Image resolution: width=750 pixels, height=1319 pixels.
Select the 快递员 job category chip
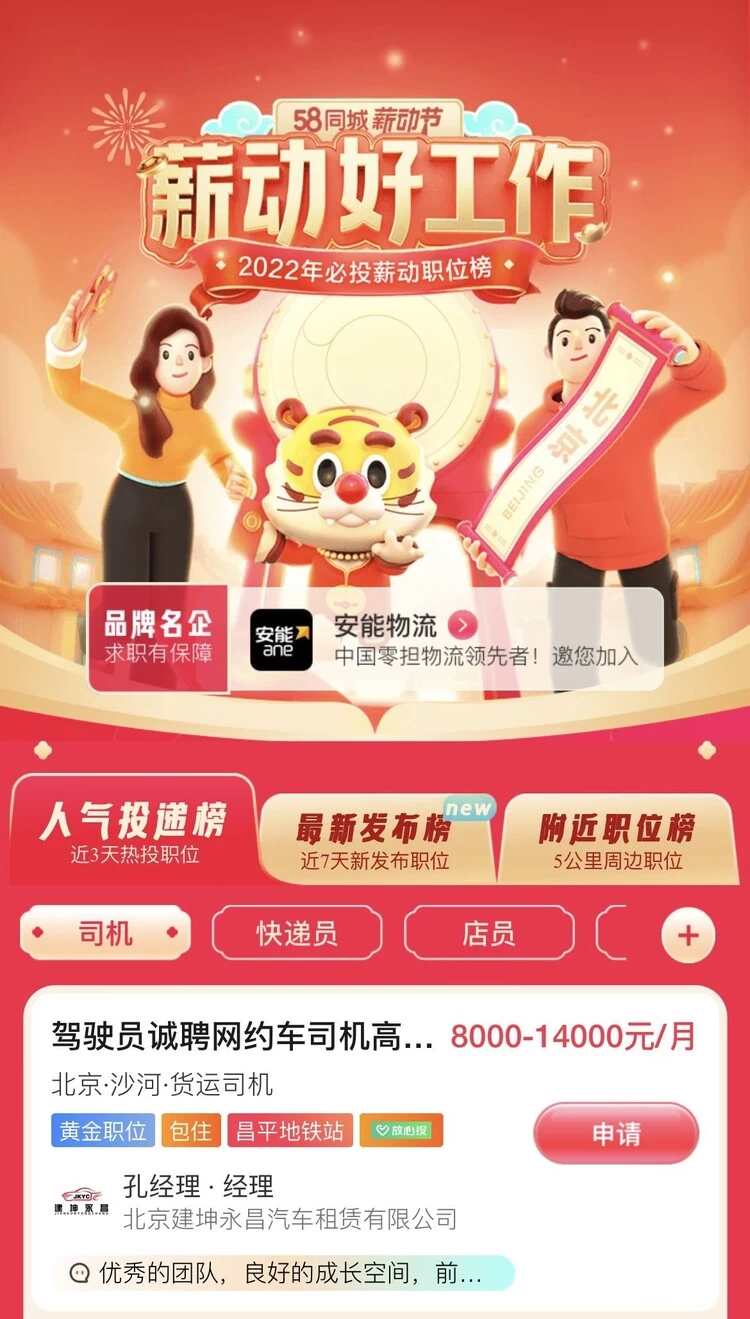297,934
